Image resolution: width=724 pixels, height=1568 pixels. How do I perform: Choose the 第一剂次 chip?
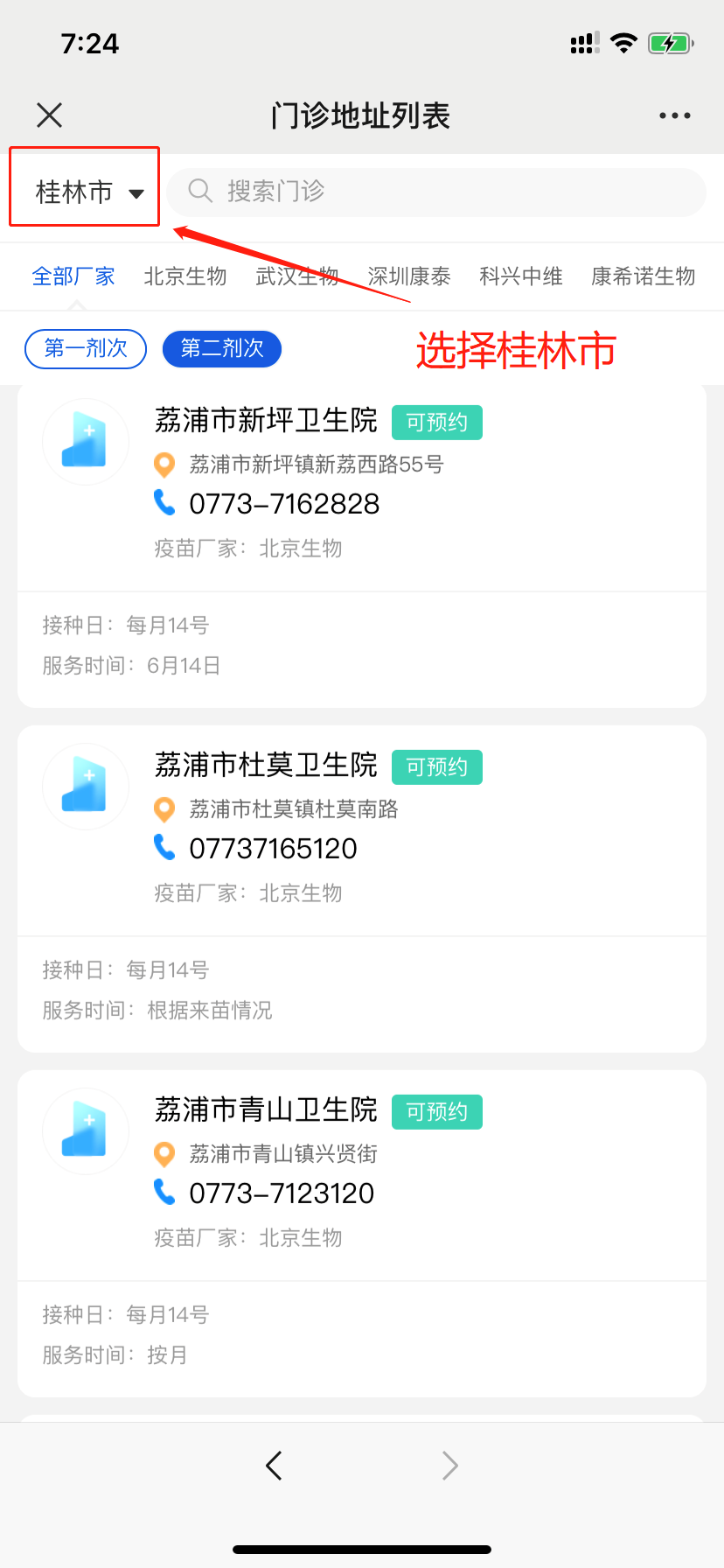pos(86,349)
